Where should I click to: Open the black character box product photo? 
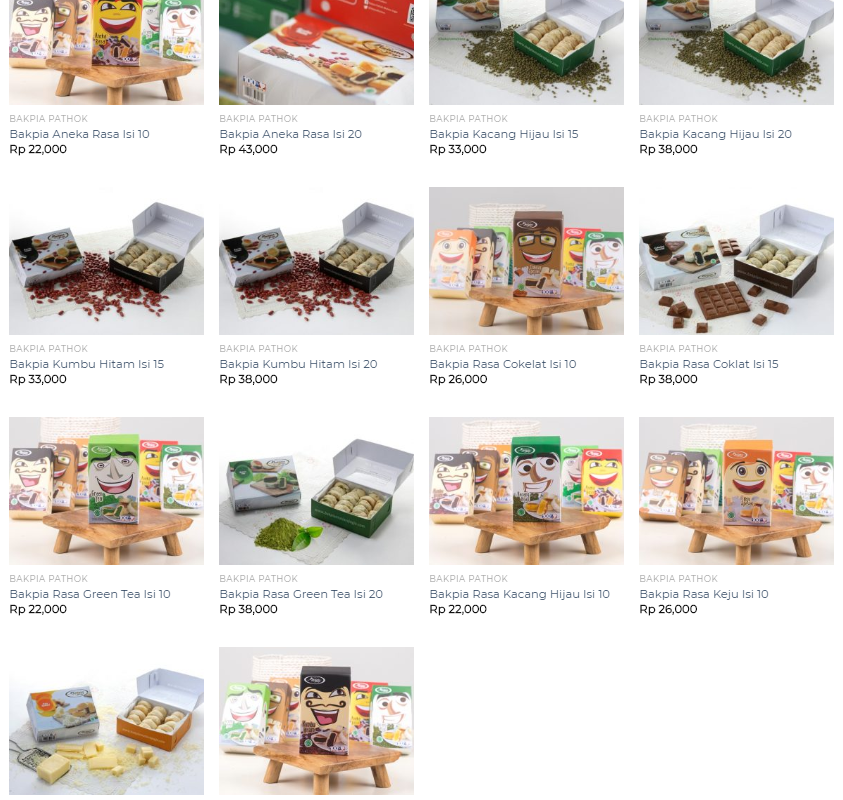(x=316, y=721)
